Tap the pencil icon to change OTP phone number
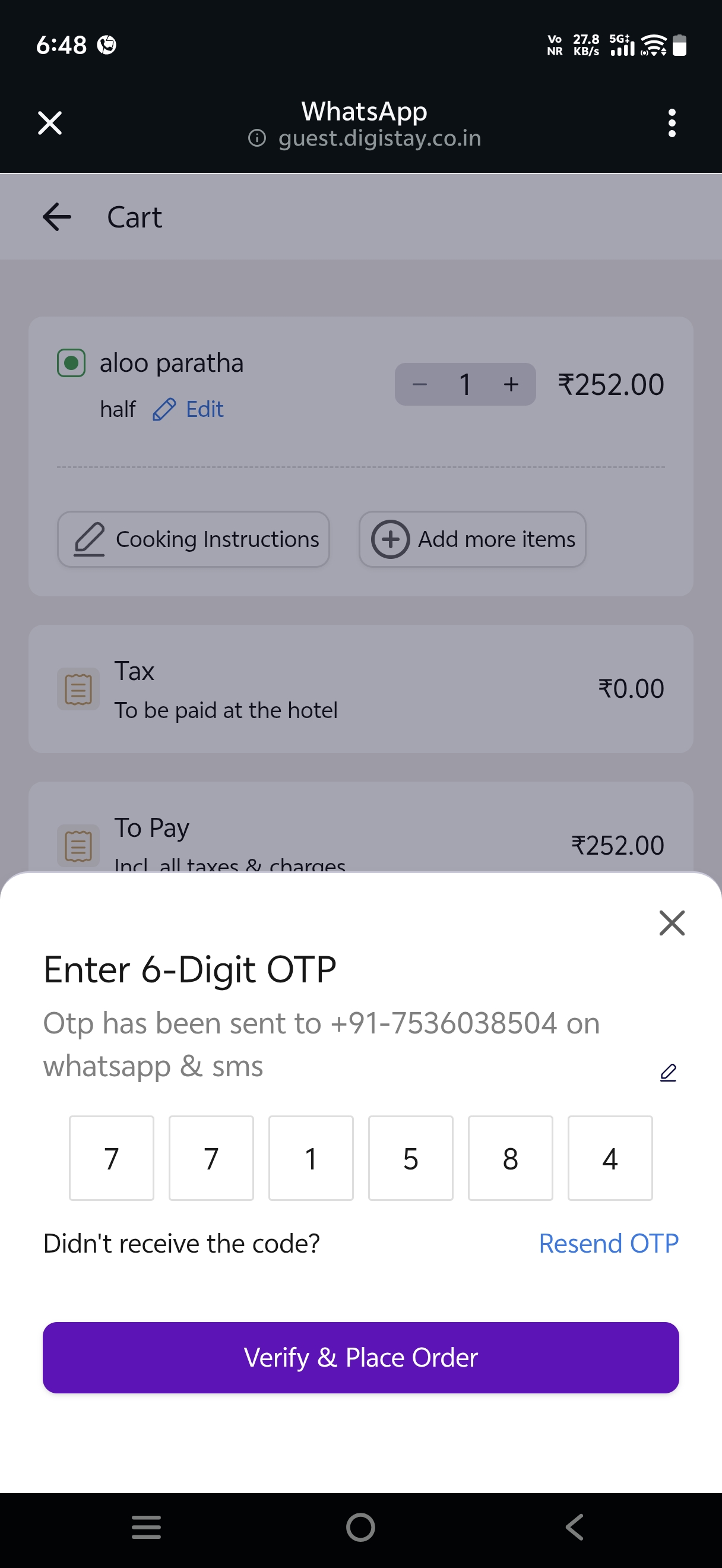The image size is (722, 1568). coord(668,1072)
